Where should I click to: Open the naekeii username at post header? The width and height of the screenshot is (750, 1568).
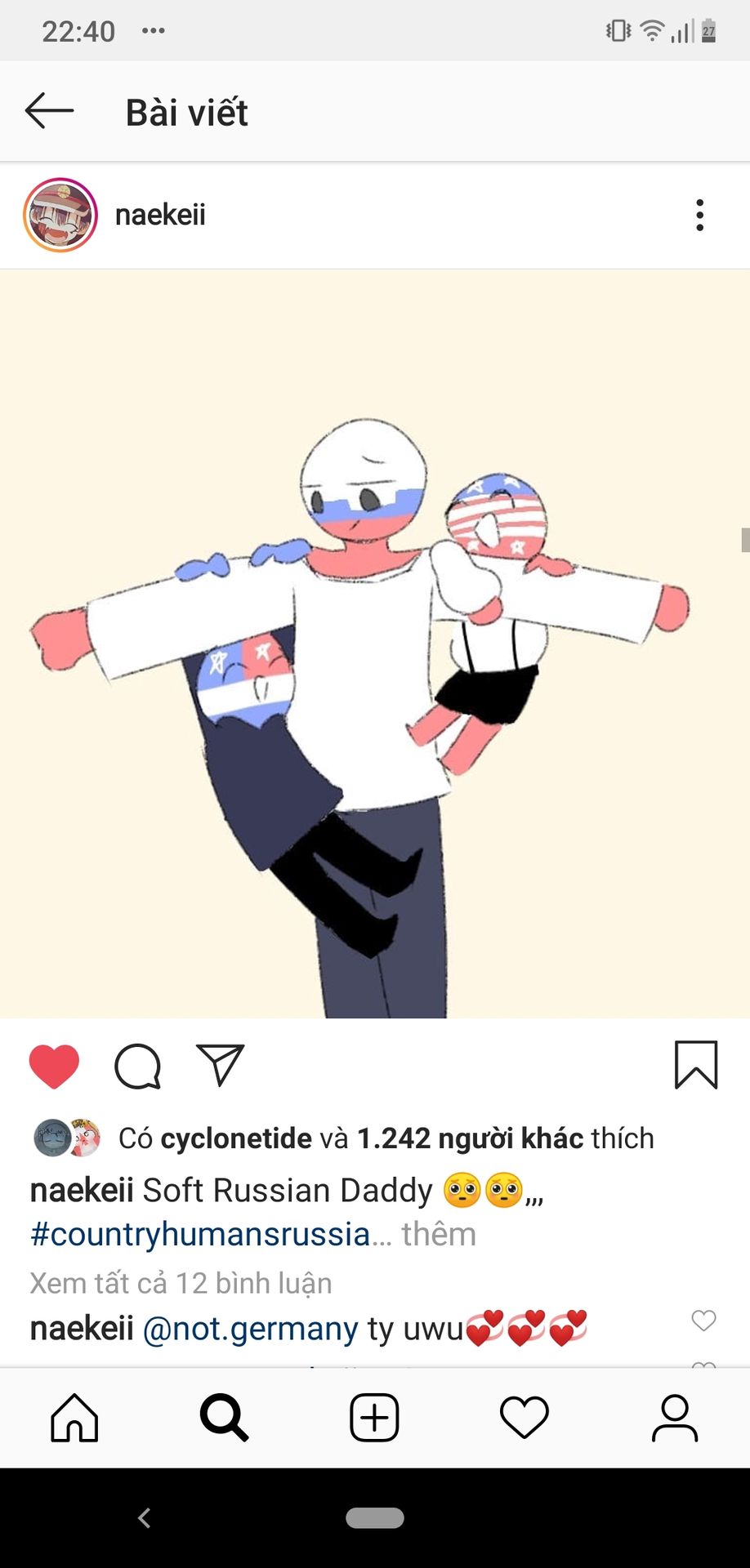[160, 215]
